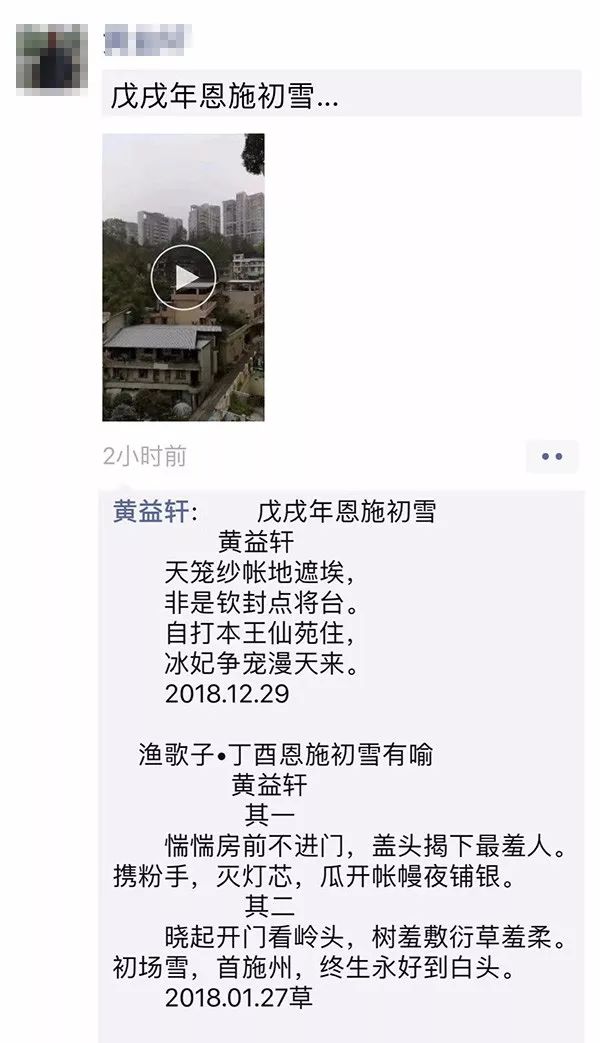Open the like and comment options button

point(552,456)
